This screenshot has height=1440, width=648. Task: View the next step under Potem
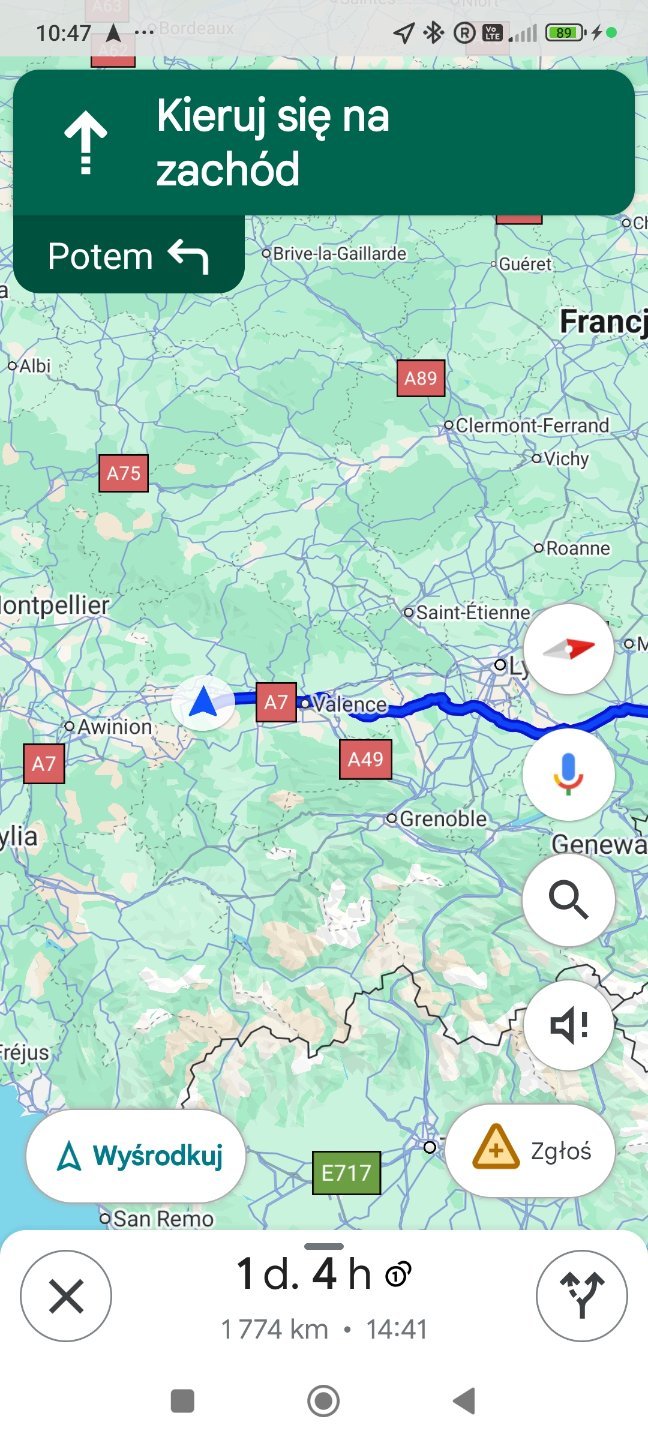point(128,256)
